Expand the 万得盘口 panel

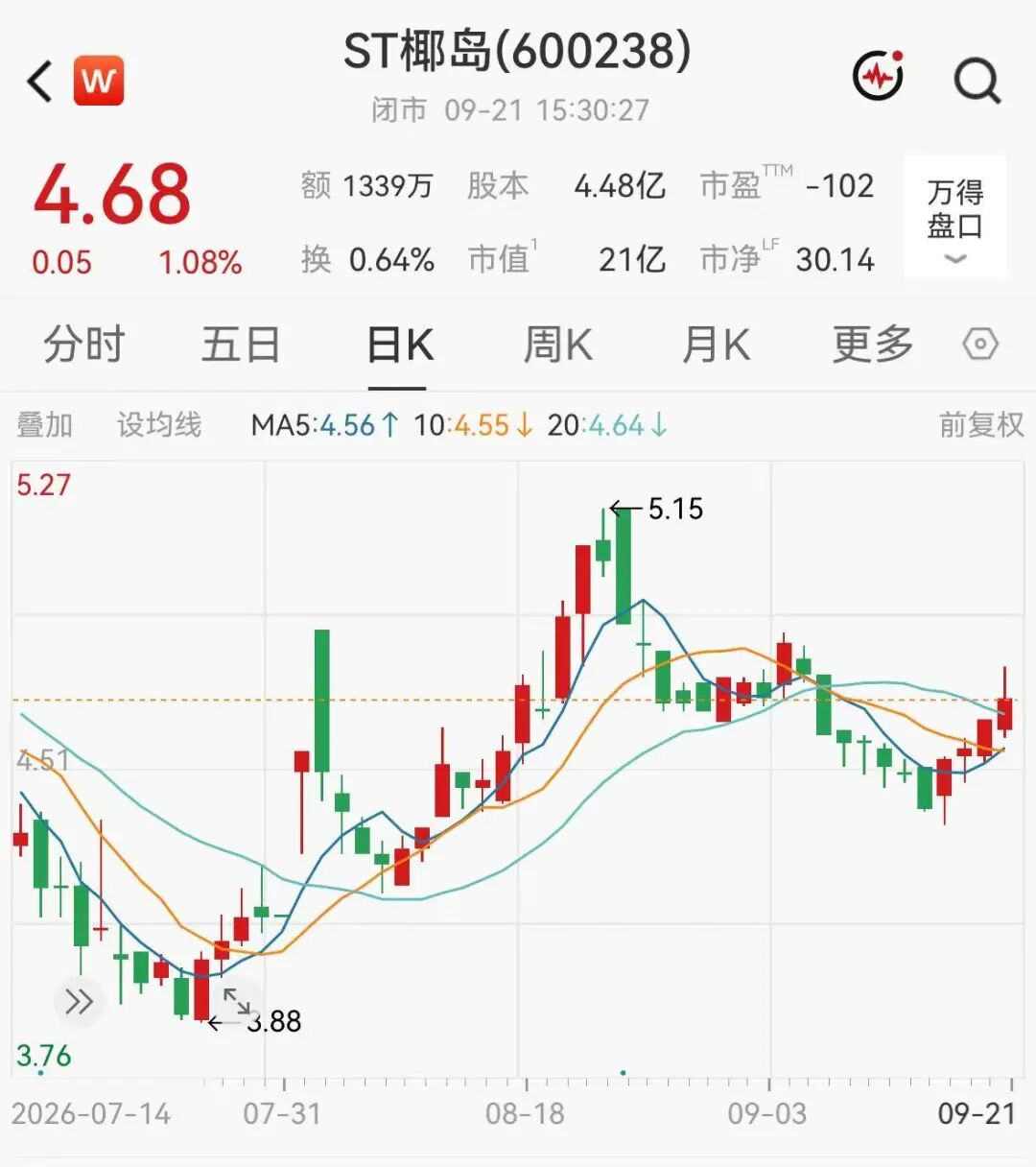[955, 218]
